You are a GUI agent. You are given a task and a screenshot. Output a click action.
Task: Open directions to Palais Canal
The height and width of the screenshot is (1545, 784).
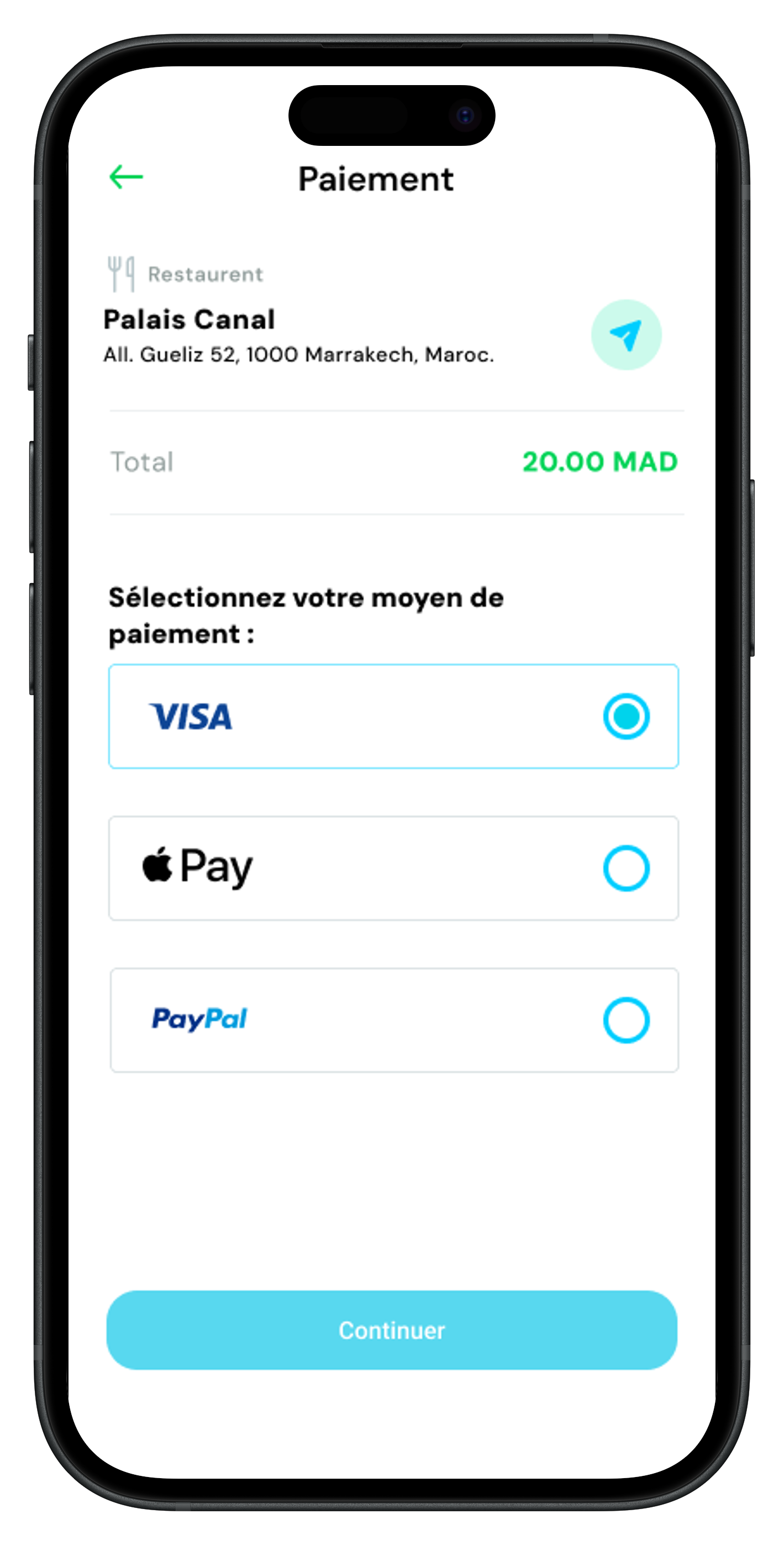(625, 335)
